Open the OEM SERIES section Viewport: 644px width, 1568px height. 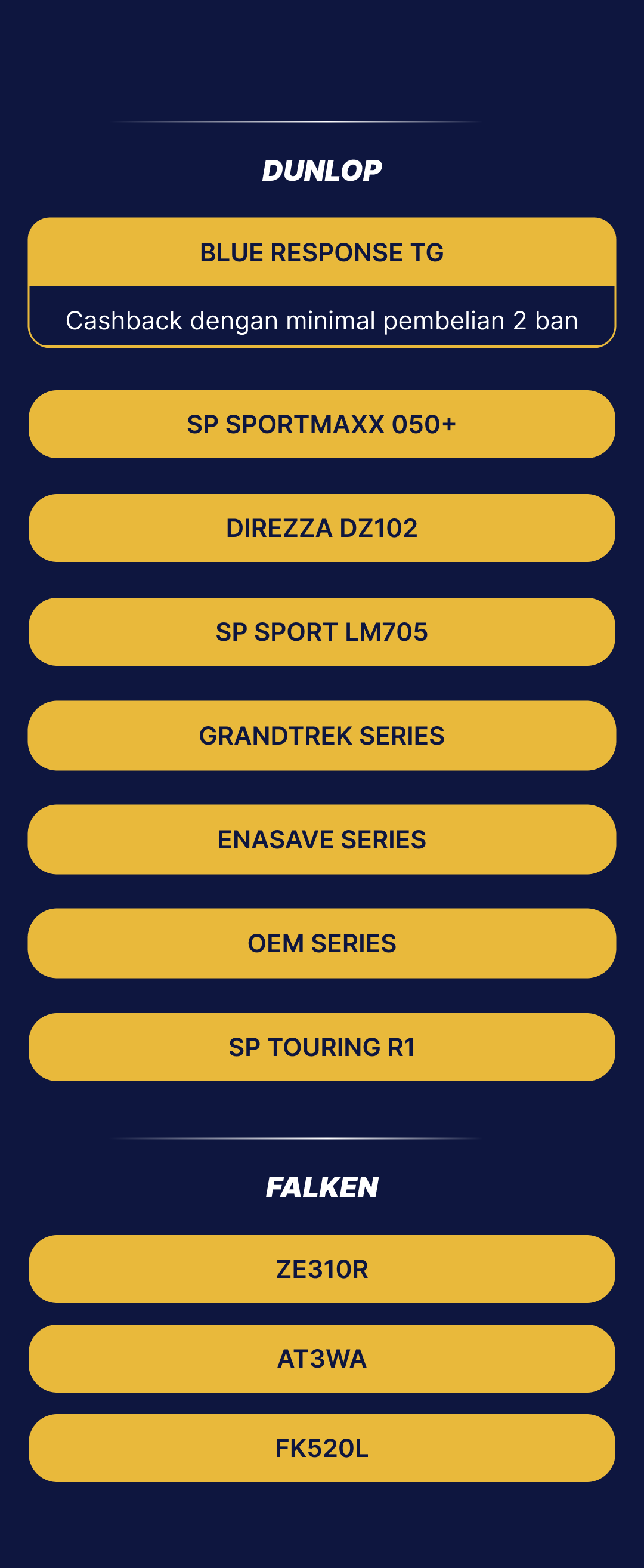tap(321, 943)
